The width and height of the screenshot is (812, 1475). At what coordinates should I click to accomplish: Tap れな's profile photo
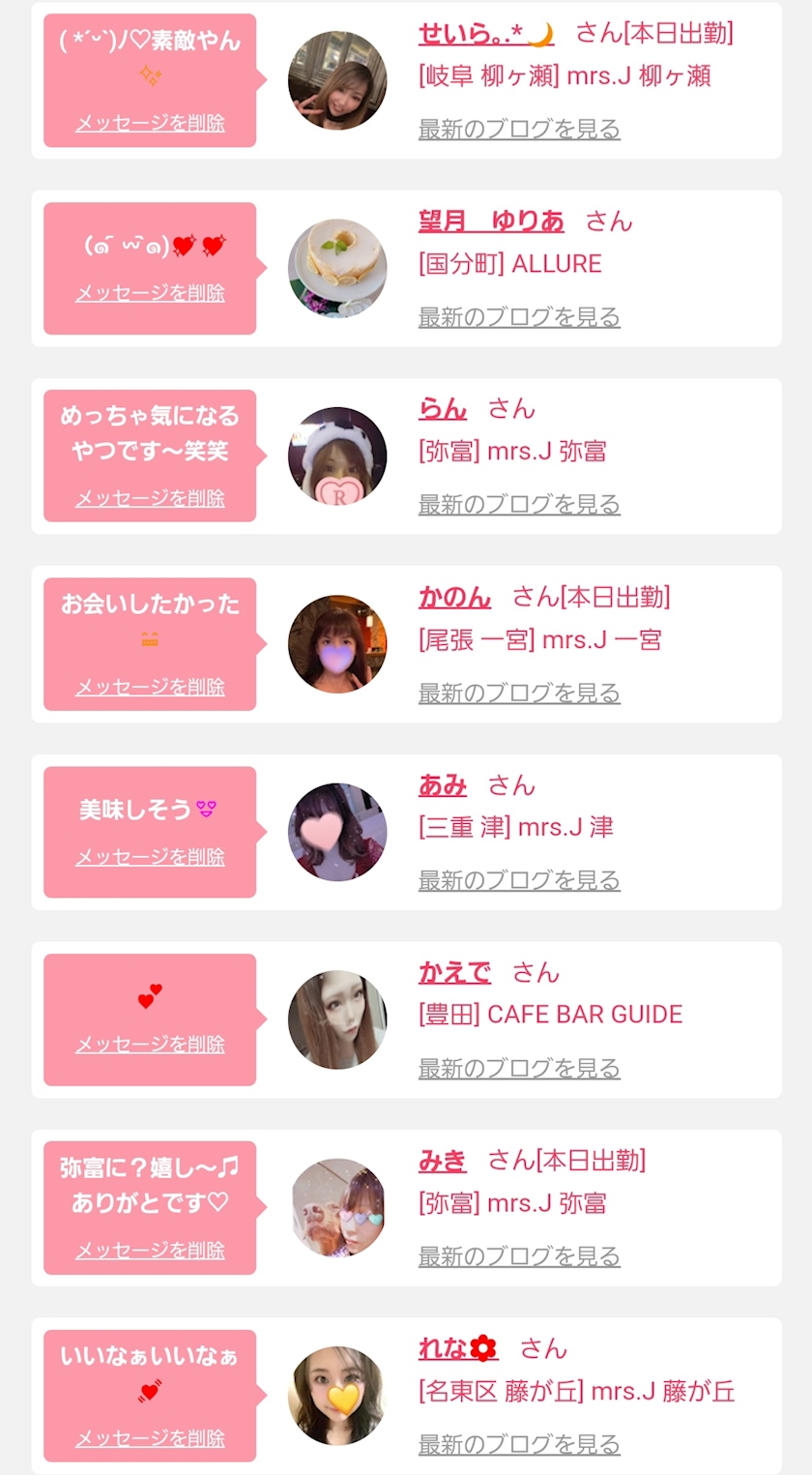point(337,1396)
